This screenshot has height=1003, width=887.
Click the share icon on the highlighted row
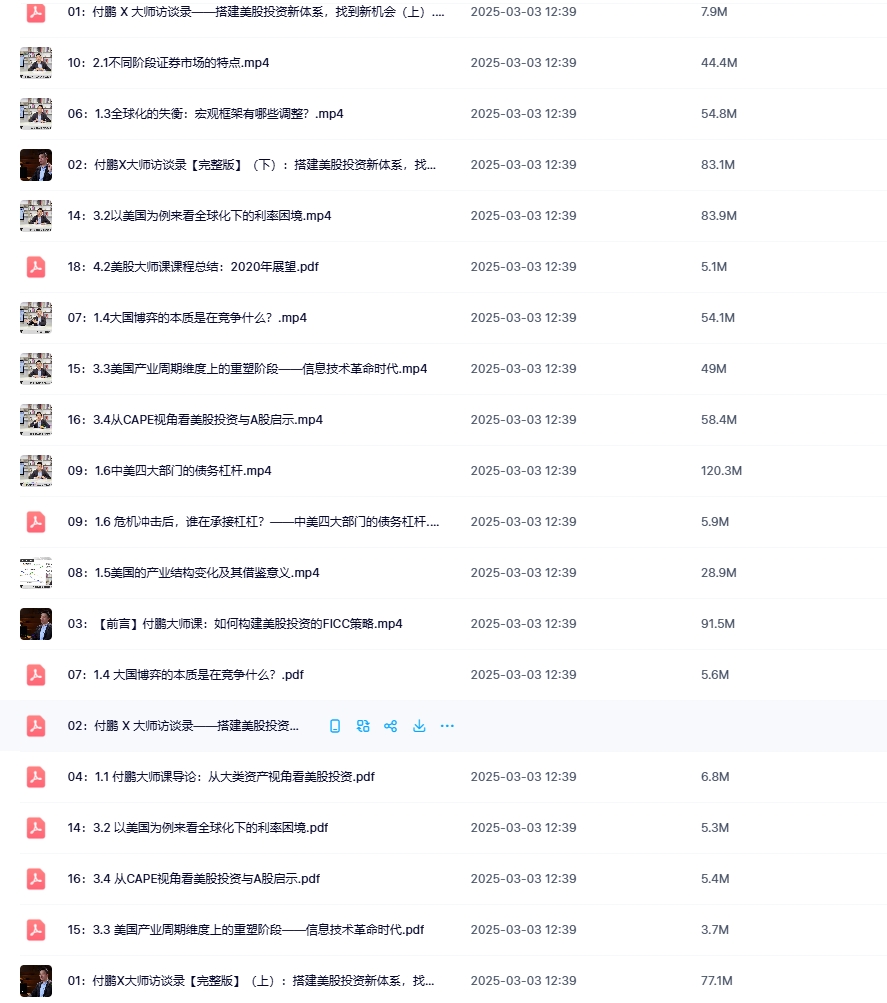pos(391,726)
